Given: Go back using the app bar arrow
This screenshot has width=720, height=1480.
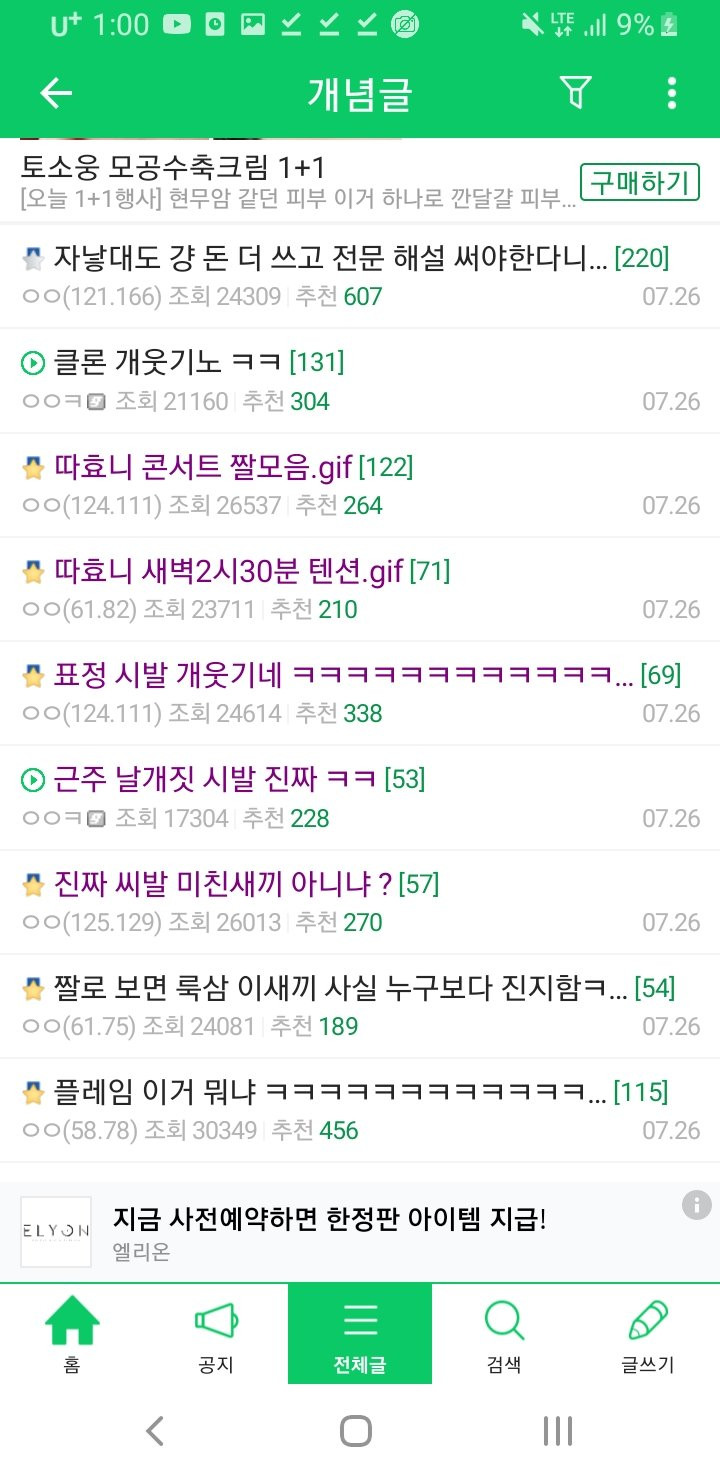Looking at the screenshot, I should point(56,94).
